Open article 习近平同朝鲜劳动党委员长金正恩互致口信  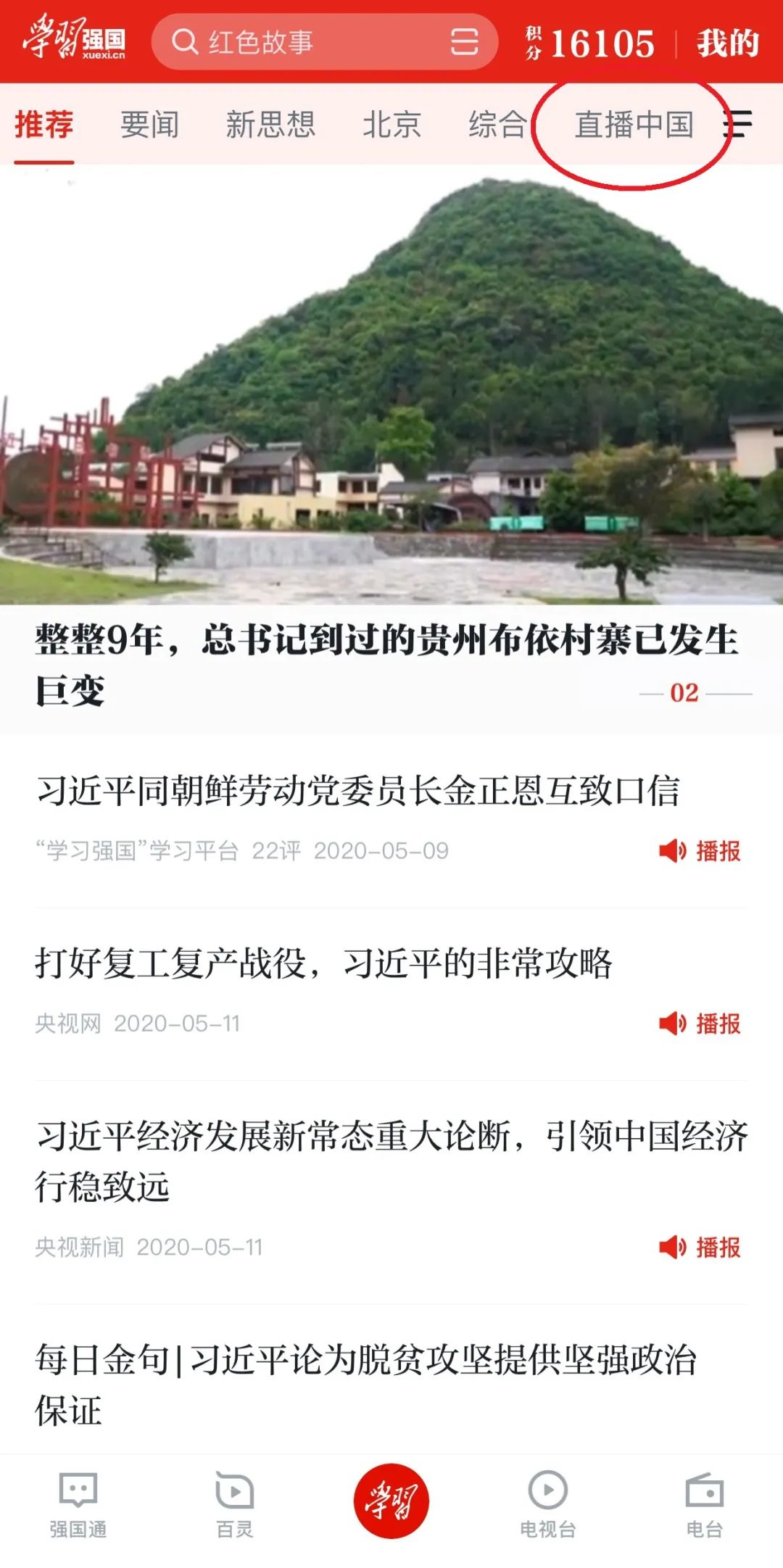click(358, 790)
